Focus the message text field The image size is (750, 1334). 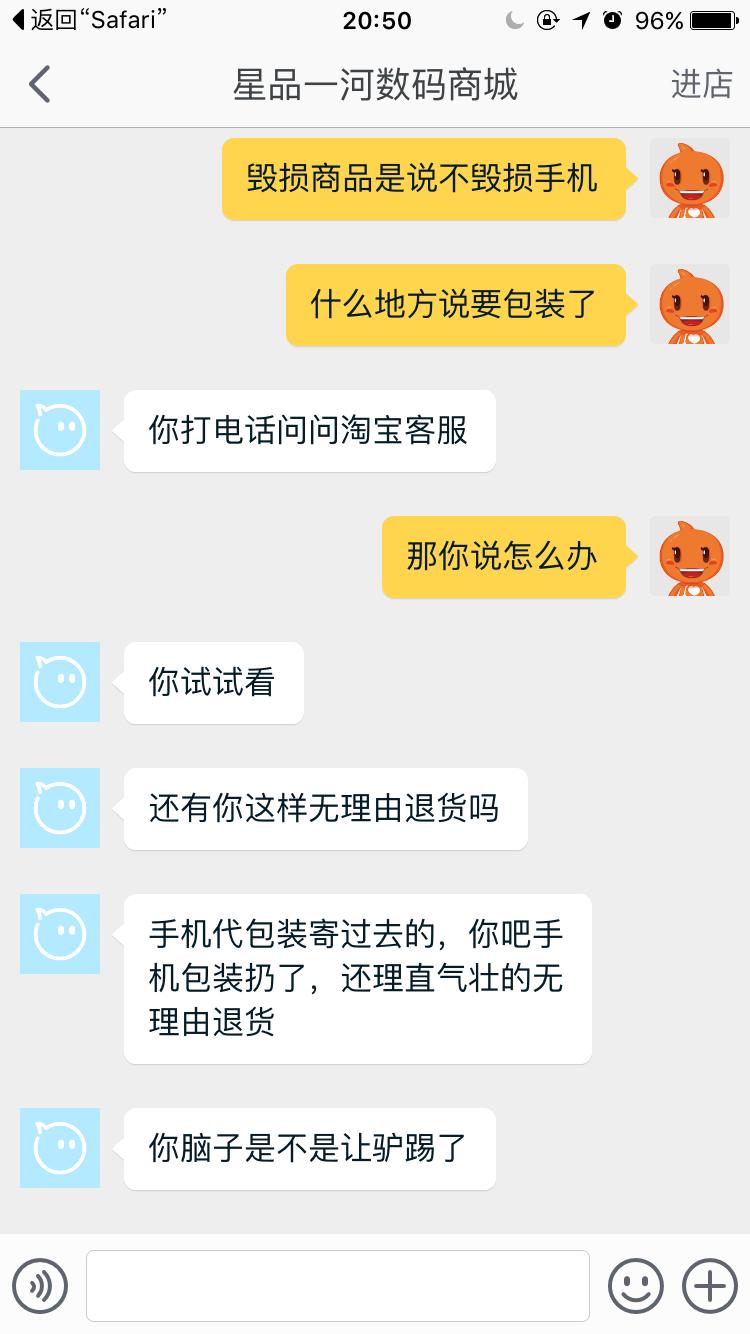337,1285
